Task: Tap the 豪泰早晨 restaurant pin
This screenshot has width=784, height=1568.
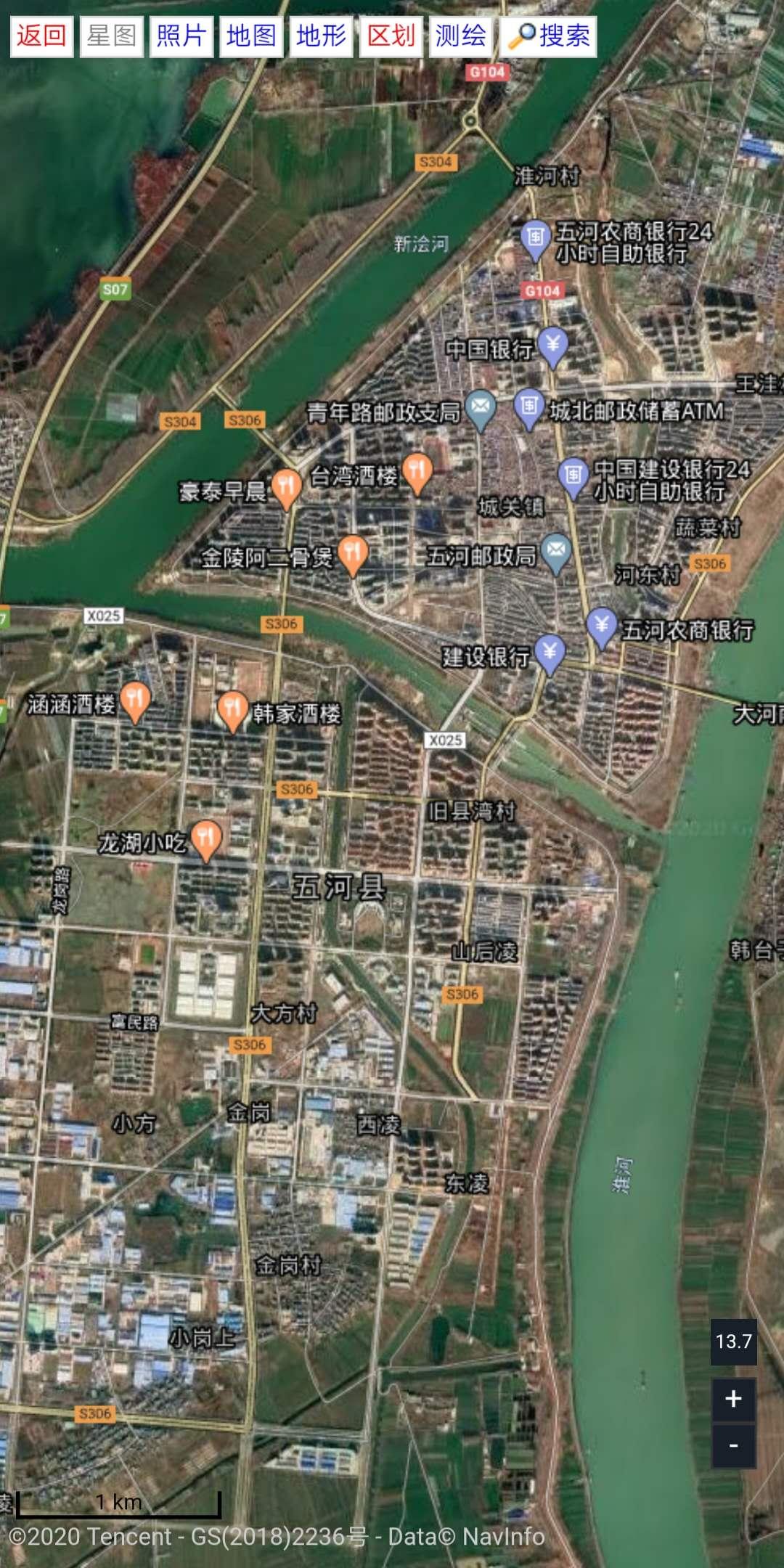Action: pyautogui.click(x=287, y=489)
